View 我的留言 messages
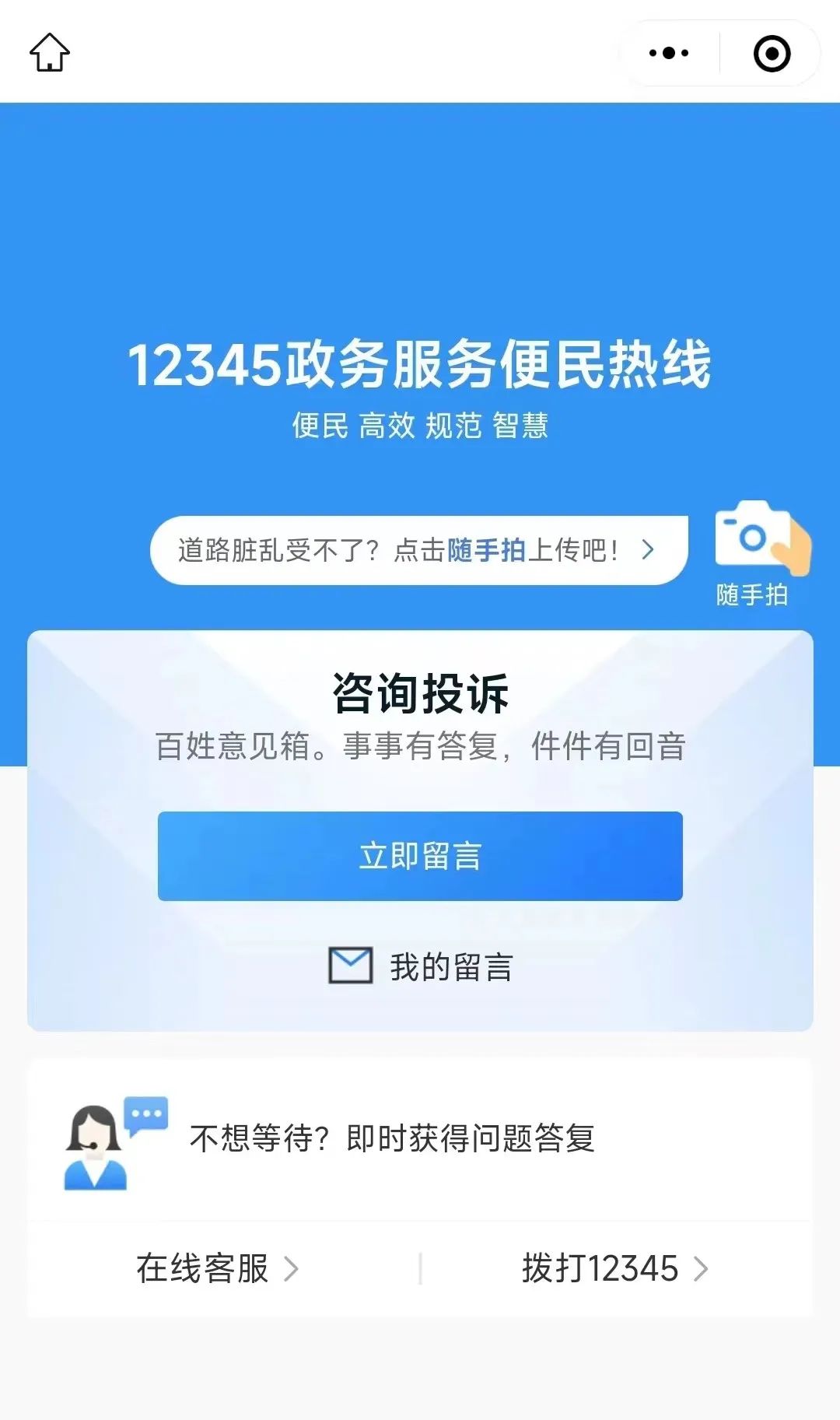Image resolution: width=840 pixels, height=1420 pixels. click(420, 966)
